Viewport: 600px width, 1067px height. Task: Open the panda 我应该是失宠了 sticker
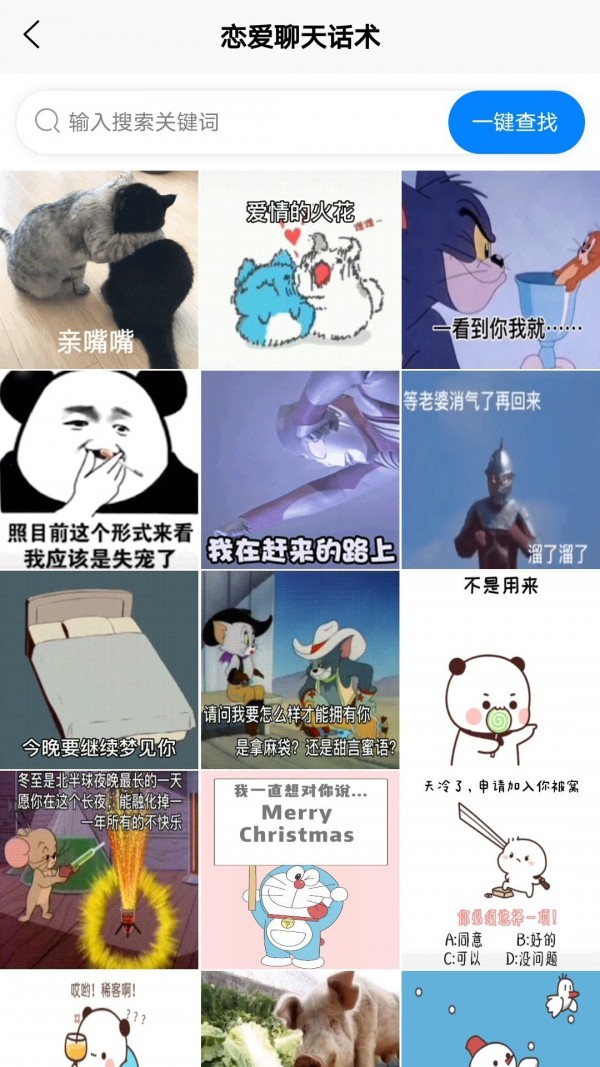pos(99,470)
